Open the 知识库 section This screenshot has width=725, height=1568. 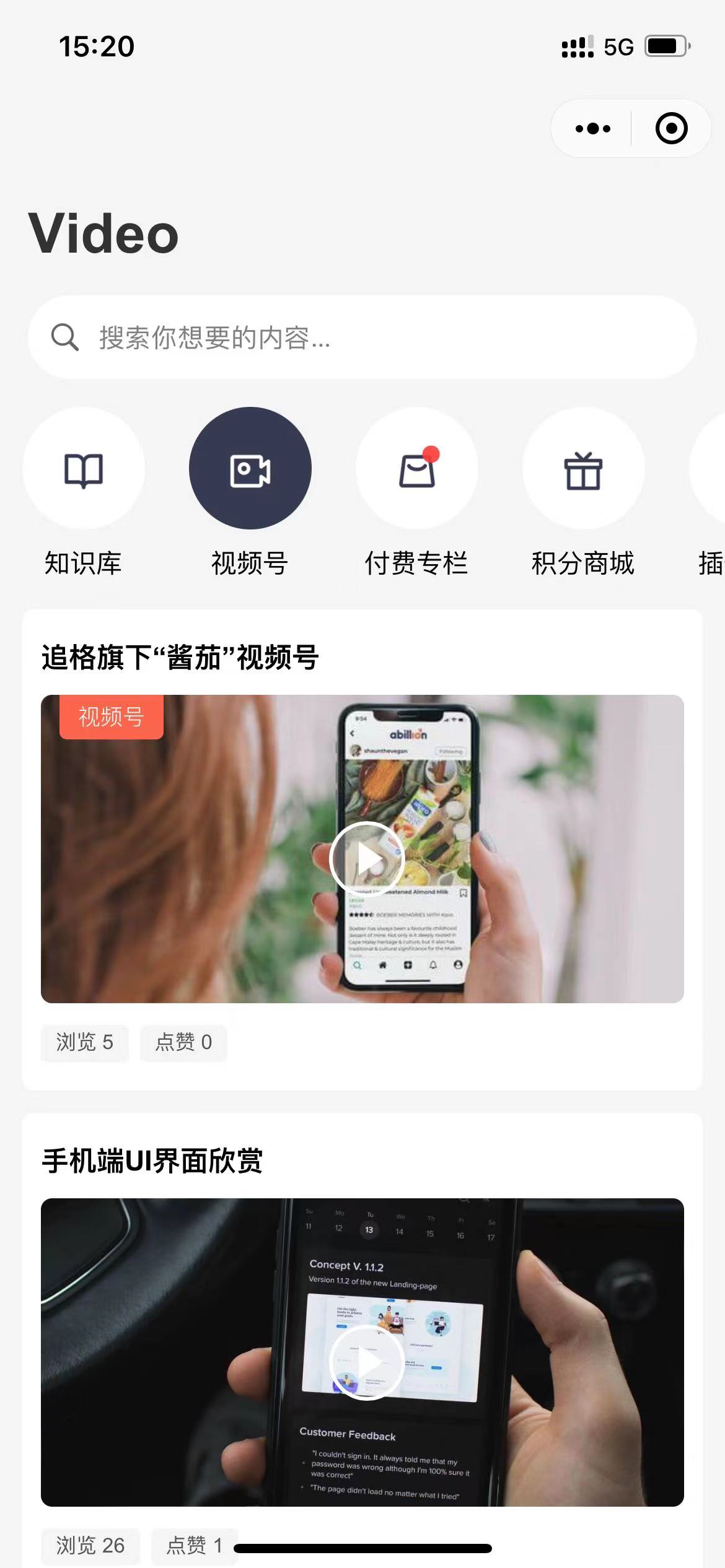(84, 469)
